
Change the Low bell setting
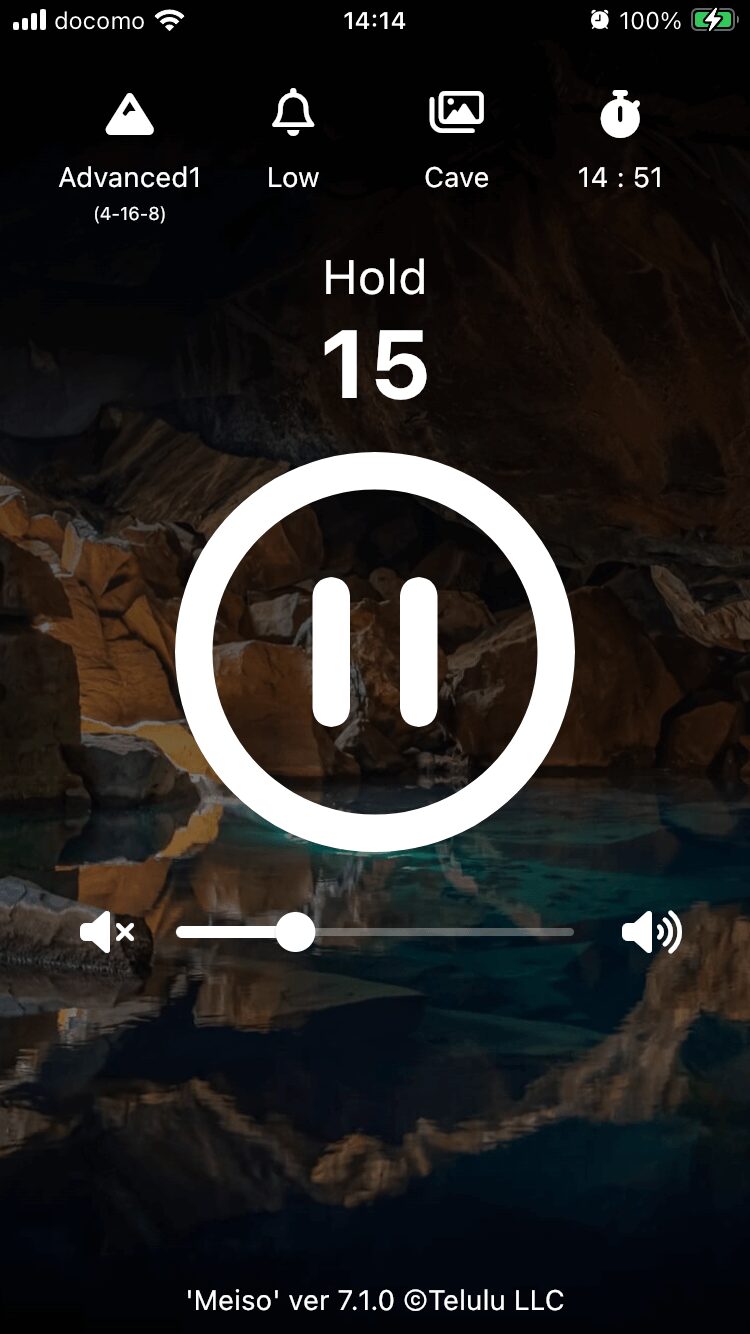(x=293, y=140)
